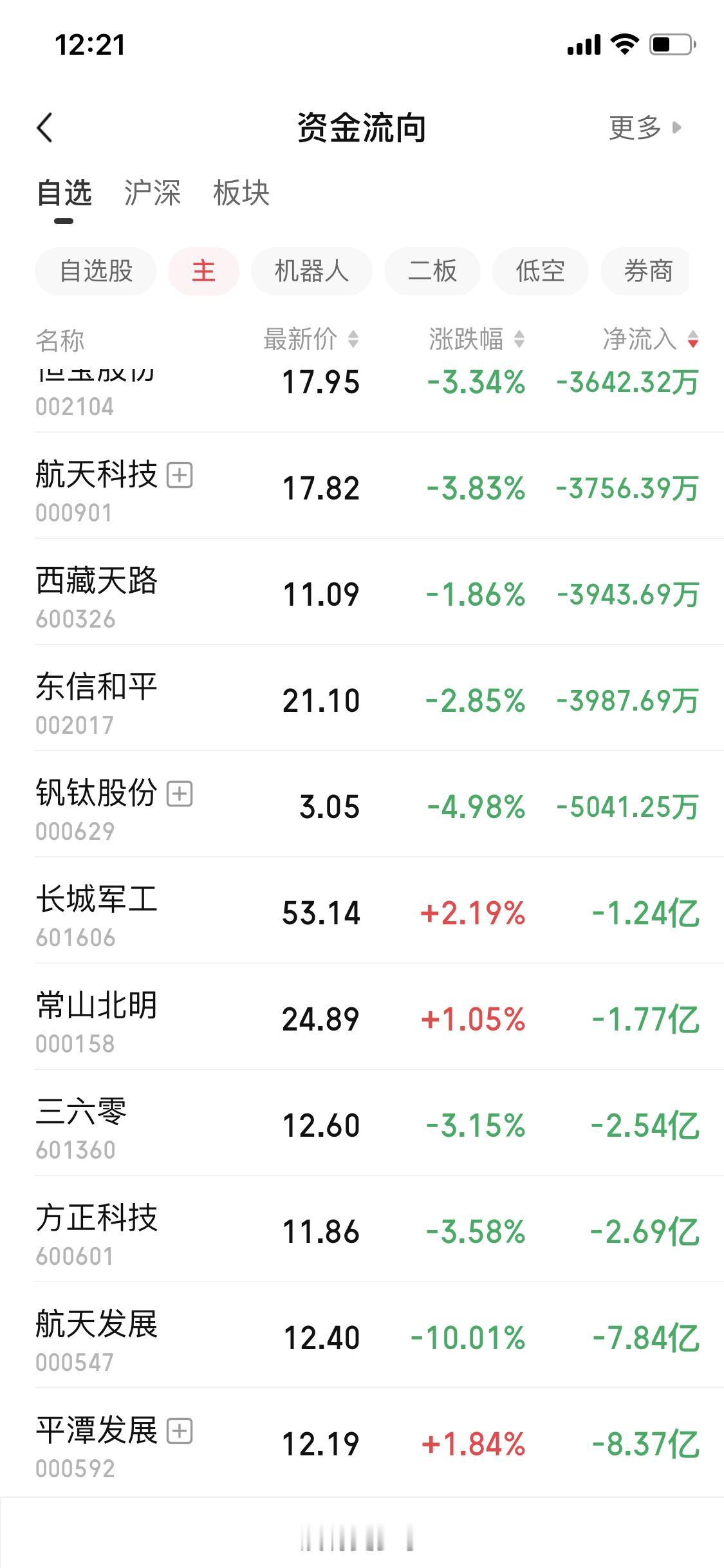Image resolution: width=724 pixels, height=1568 pixels.
Task: Expand the 券商 category
Action: pos(645,271)
